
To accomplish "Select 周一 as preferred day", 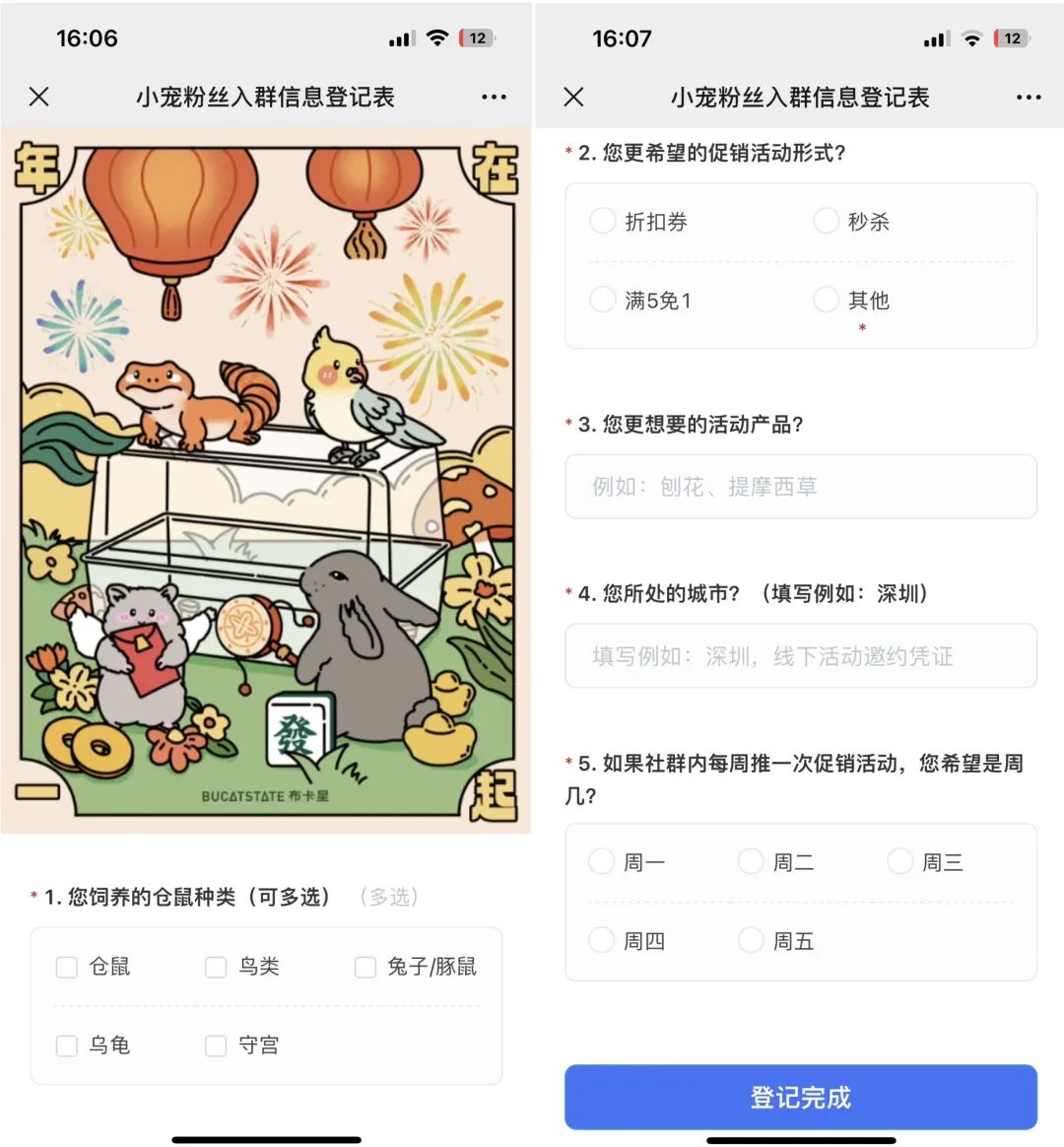I will point(602,862).
